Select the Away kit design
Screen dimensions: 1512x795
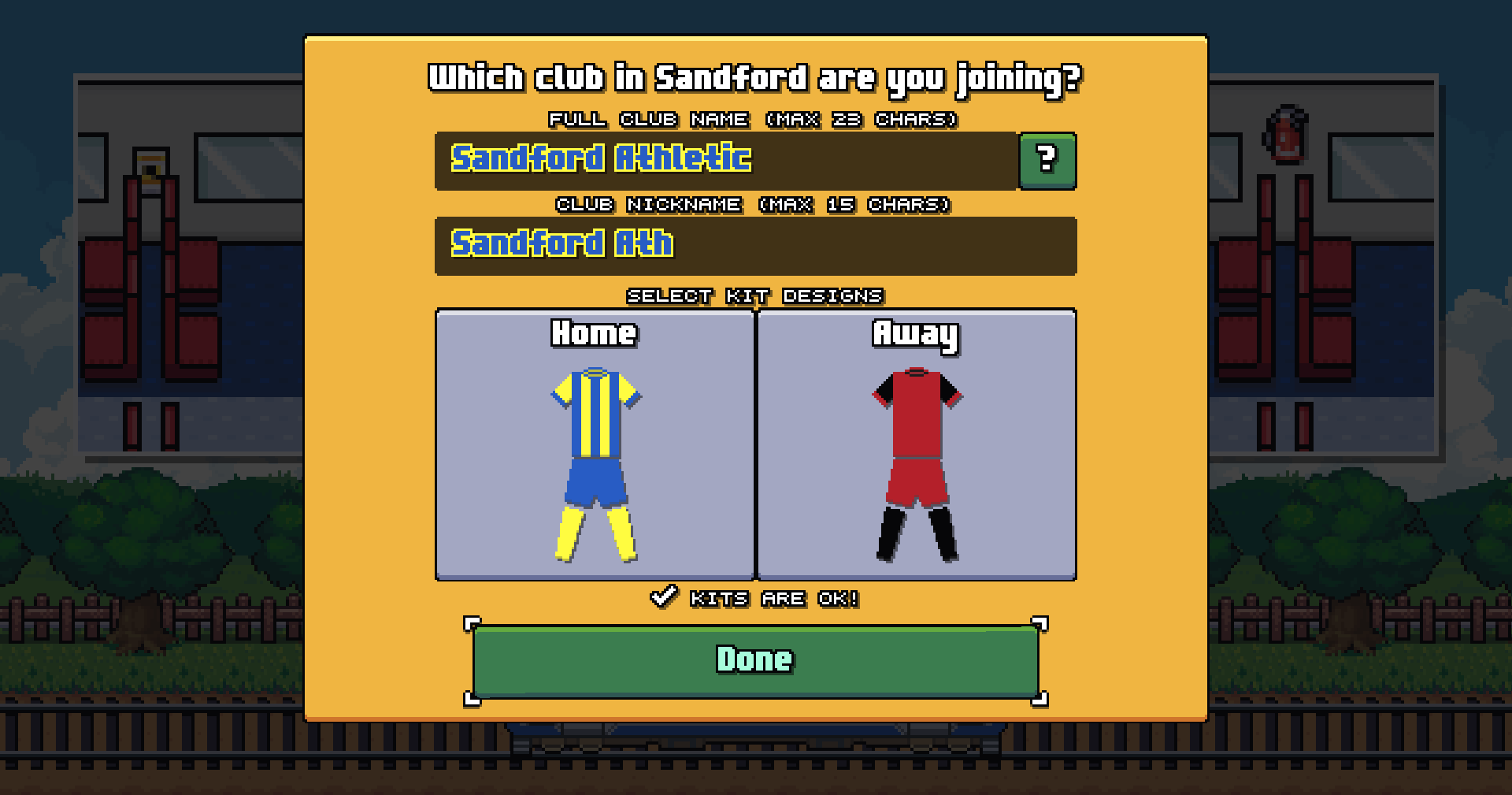click(x=917, y=445)
